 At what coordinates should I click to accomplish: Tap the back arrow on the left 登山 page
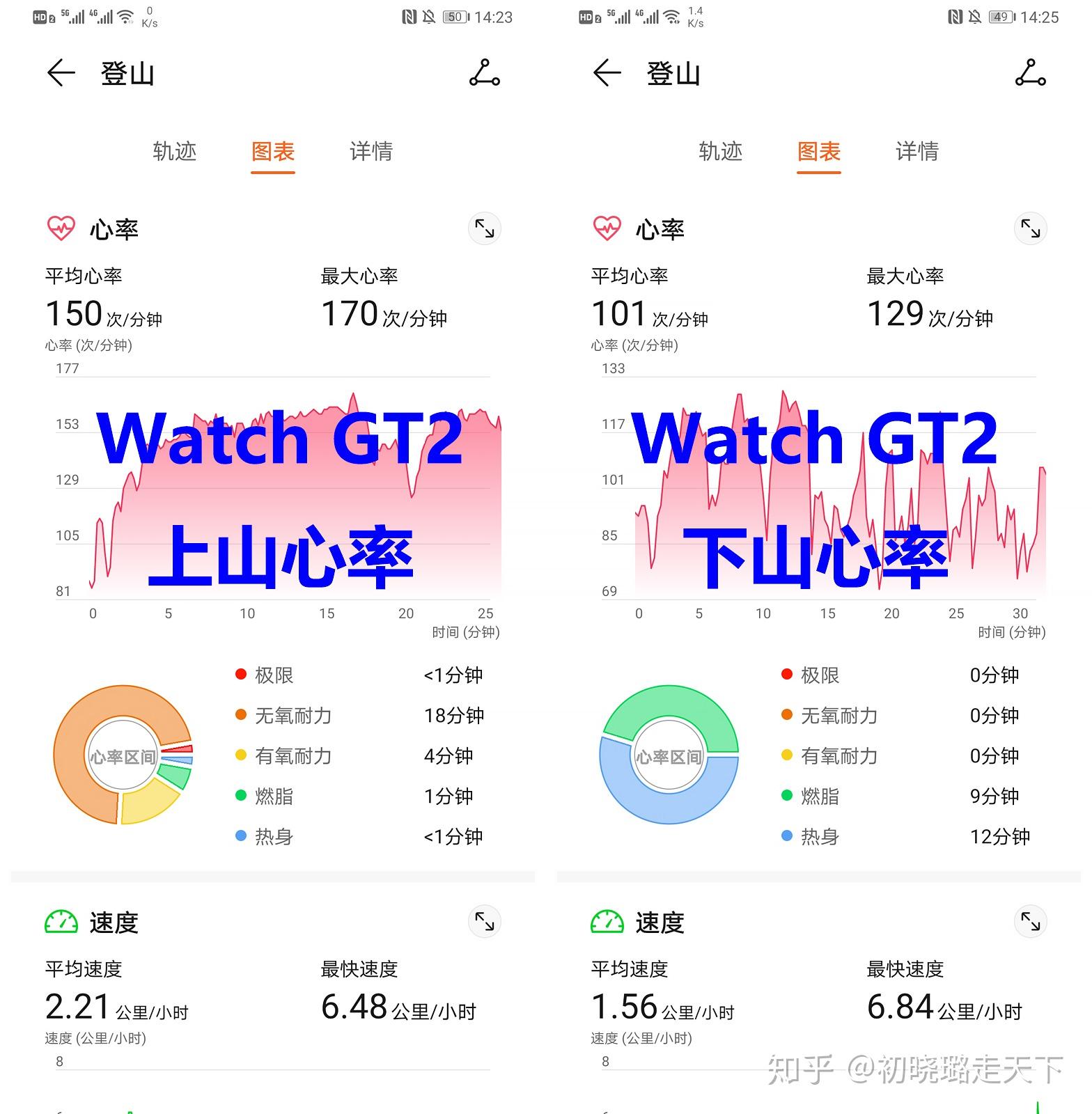60,73
